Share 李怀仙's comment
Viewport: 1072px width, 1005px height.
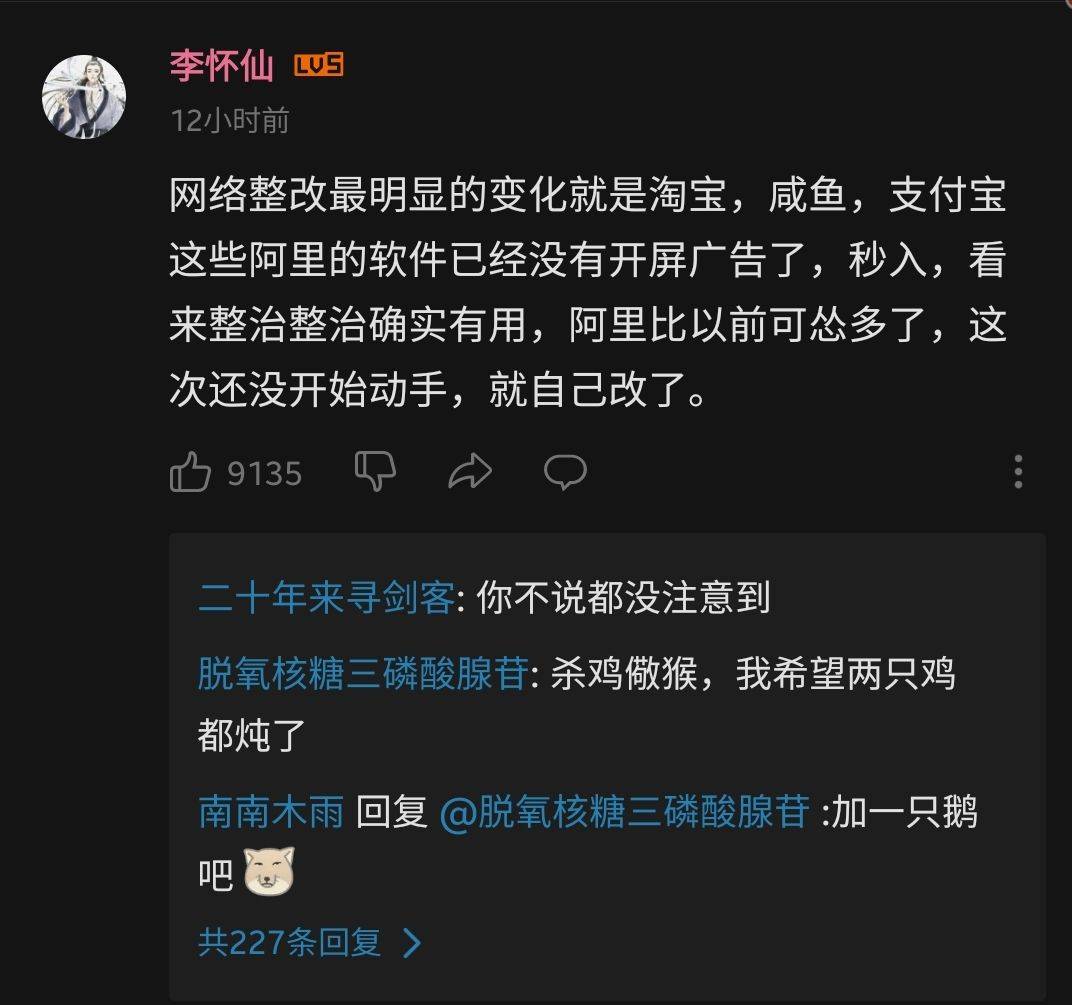pos(470,471)
